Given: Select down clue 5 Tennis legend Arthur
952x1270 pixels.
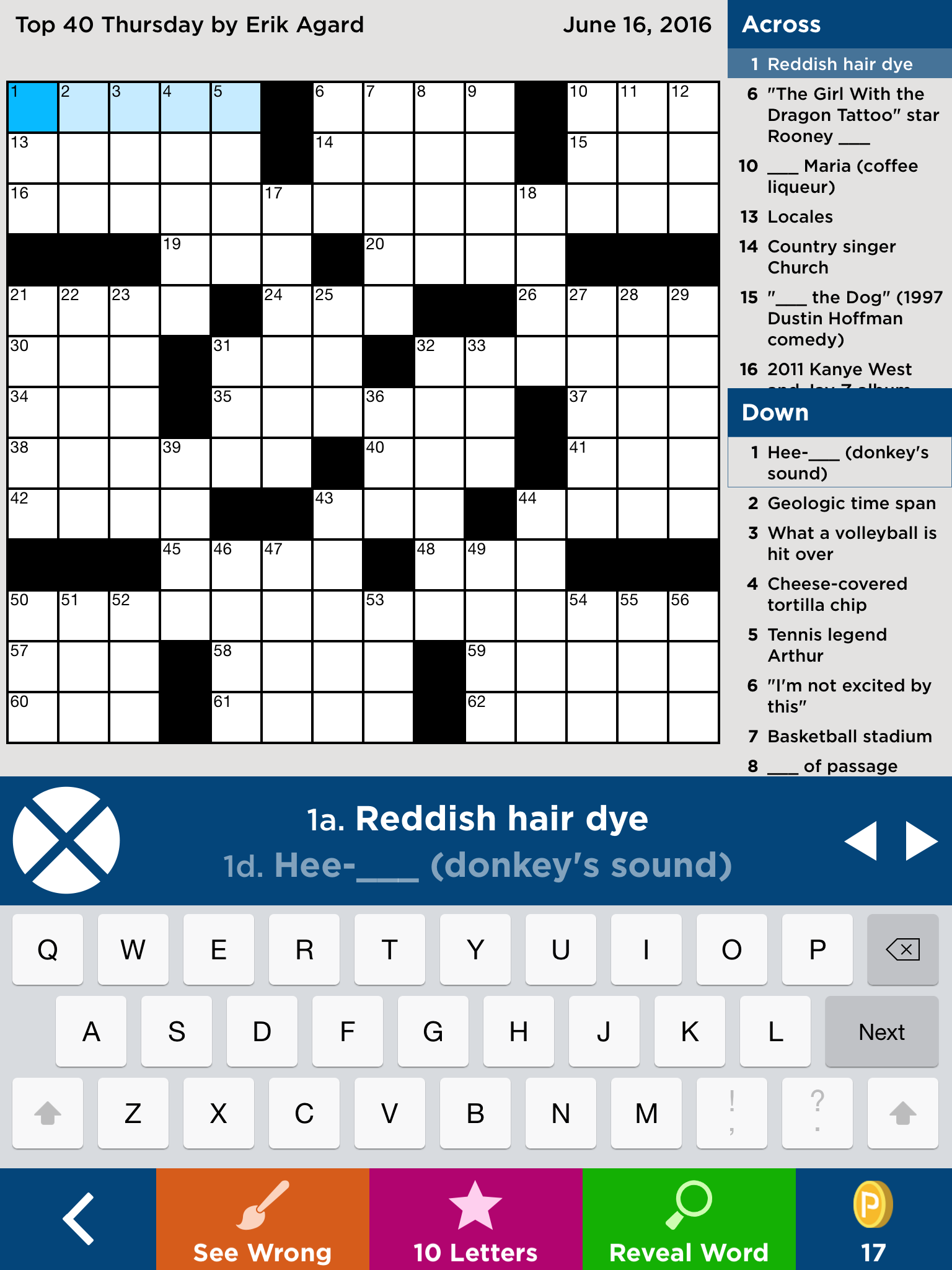Looking at the screenshot, I should [826, 645].
